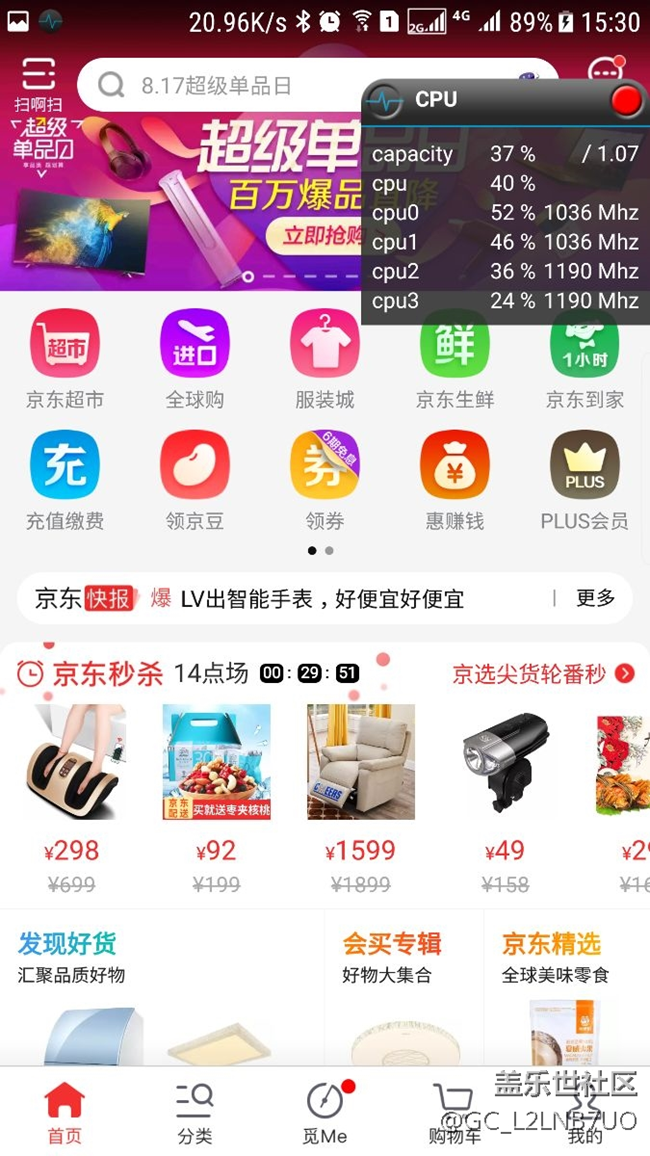The height and width of the screenshot is (1156, 650).
Task: Tap the 立即抢购 banner button
Action: tap(322, 235)
